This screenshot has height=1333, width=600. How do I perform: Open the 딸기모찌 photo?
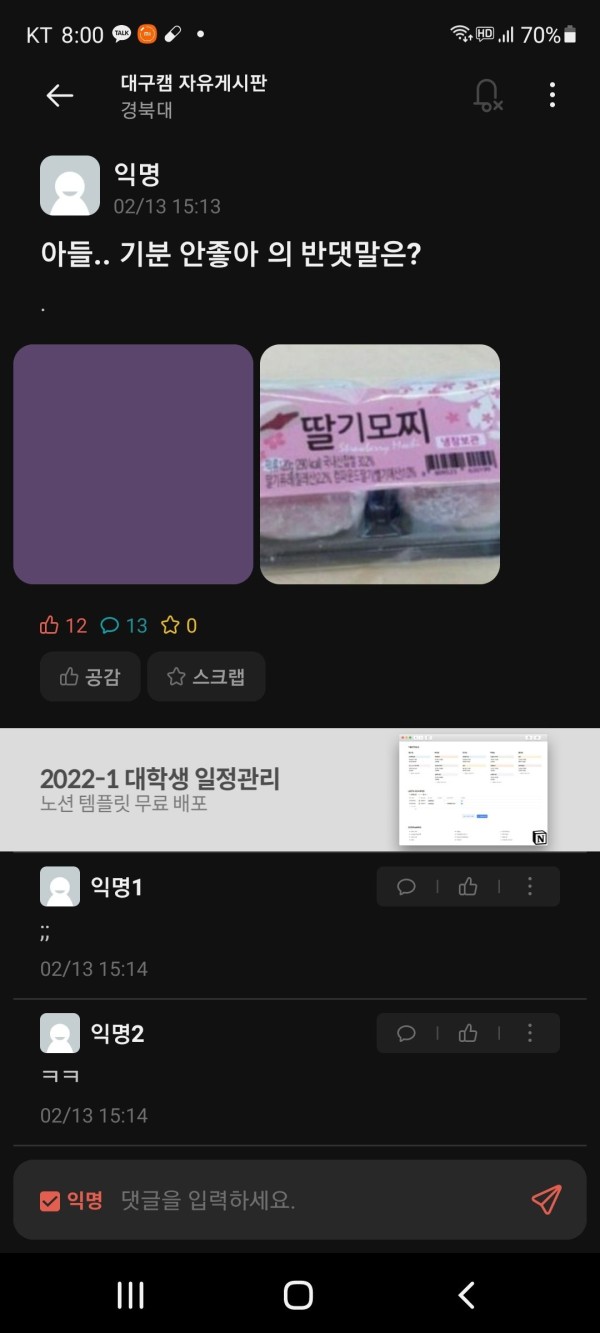click(x=380, y=464)
